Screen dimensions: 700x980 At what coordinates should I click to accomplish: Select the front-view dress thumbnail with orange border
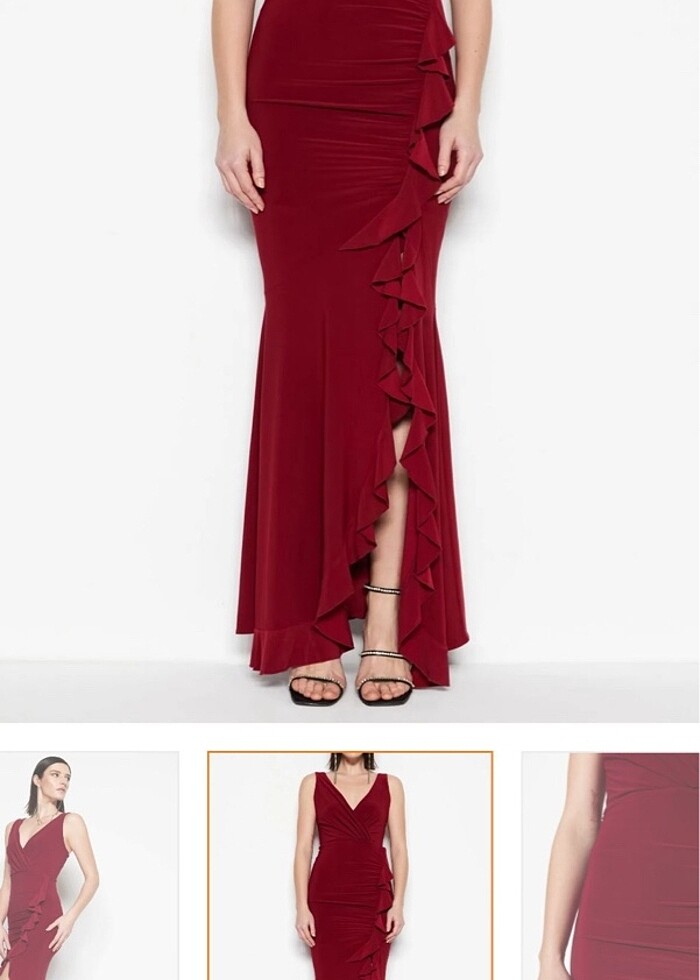350,866
